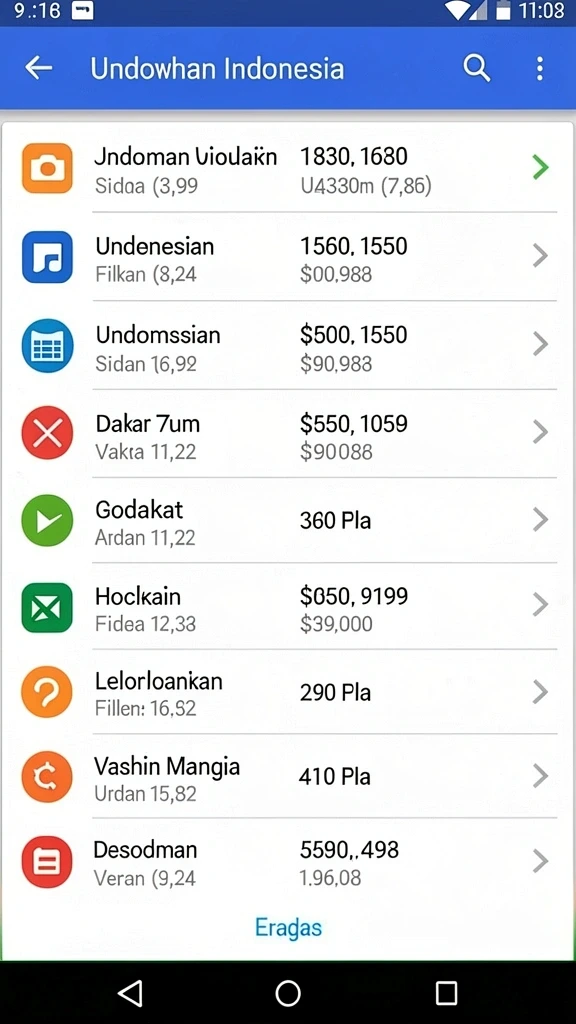Screen dimensions: 576x1024
Task: Show recent apps with the system square button
Action: 446,993
